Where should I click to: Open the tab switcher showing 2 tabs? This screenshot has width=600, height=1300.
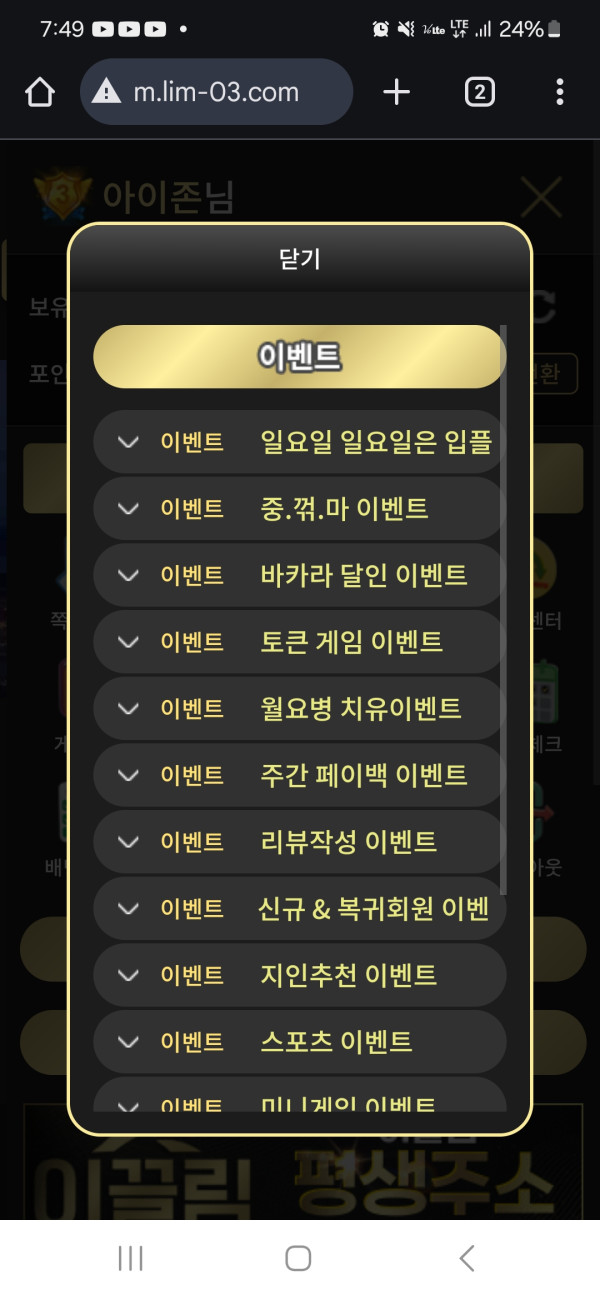(479, 92)
